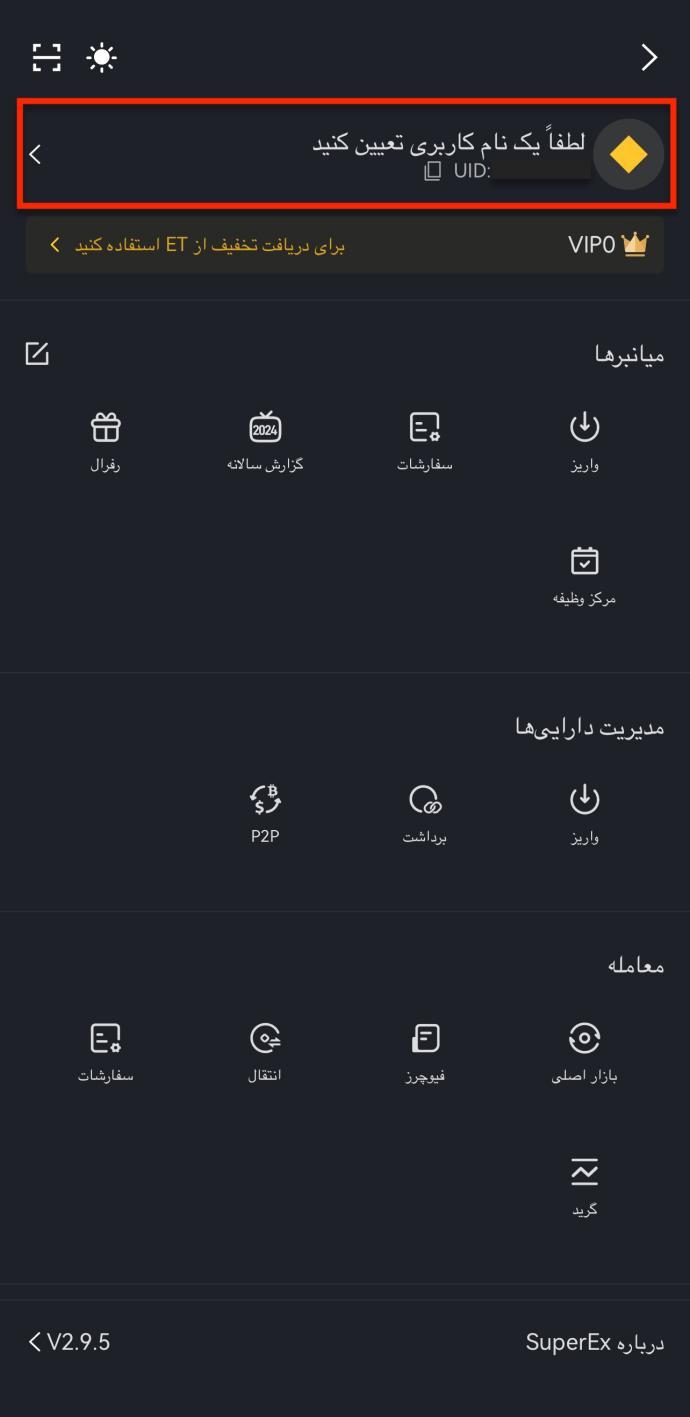Viewport: 690px width, 1417px height.
Task: Open درباره SuperEx version row
Action: (x=345, y=1342)
